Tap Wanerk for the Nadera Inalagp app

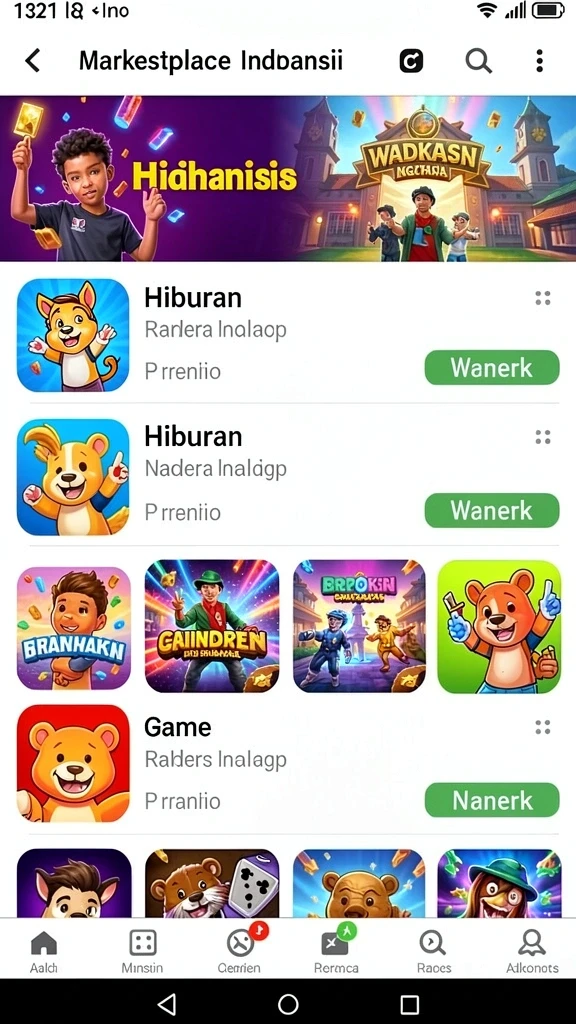[492, 510]
